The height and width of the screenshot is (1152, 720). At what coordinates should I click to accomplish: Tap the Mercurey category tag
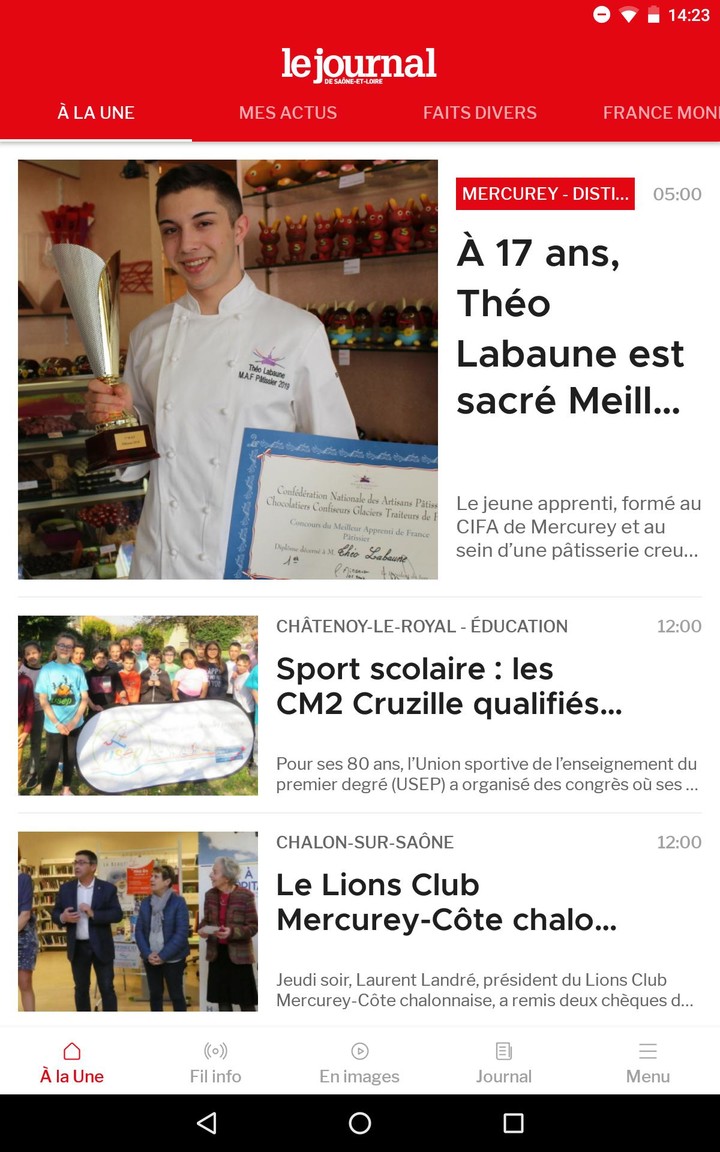(545, 194)
